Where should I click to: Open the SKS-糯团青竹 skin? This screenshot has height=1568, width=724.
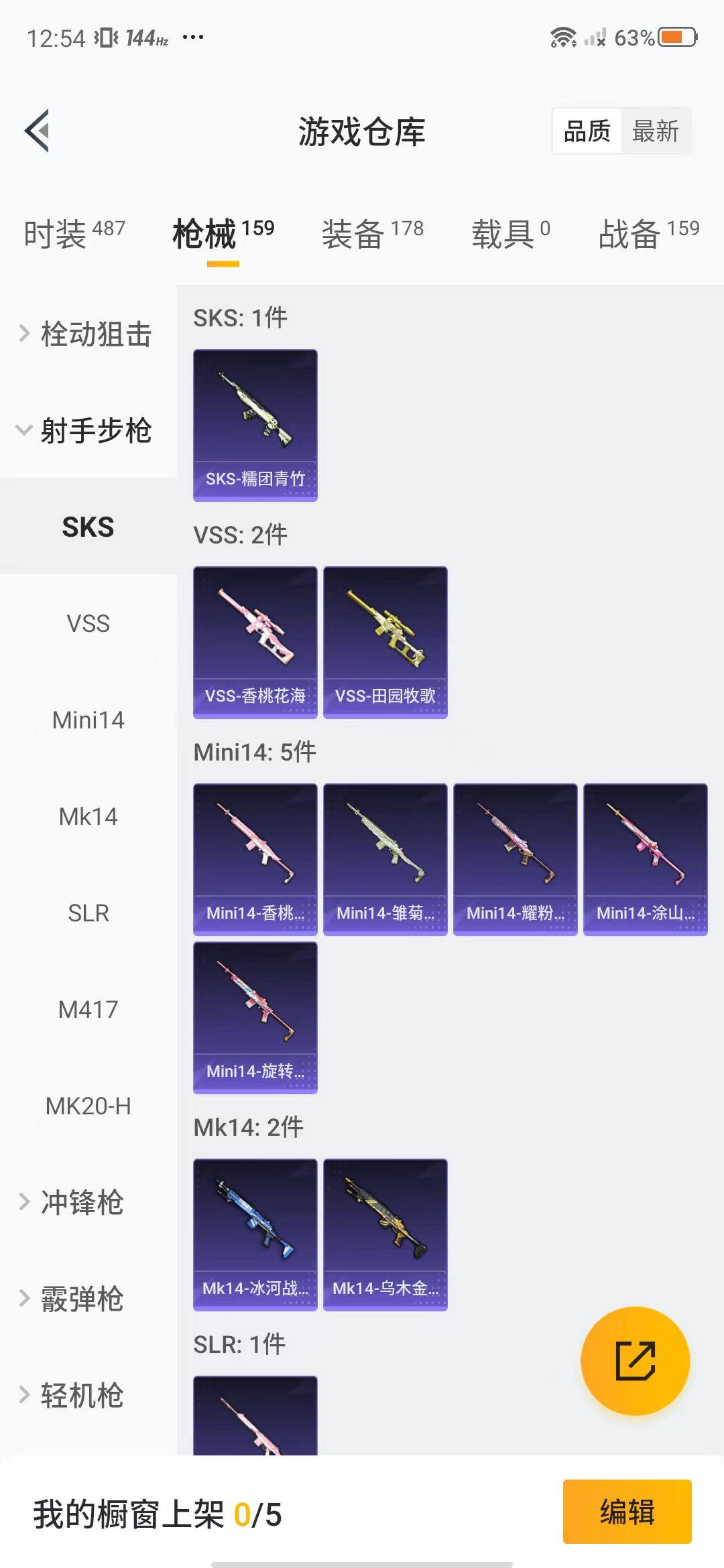pyautogui.click(x=255, y=425)
